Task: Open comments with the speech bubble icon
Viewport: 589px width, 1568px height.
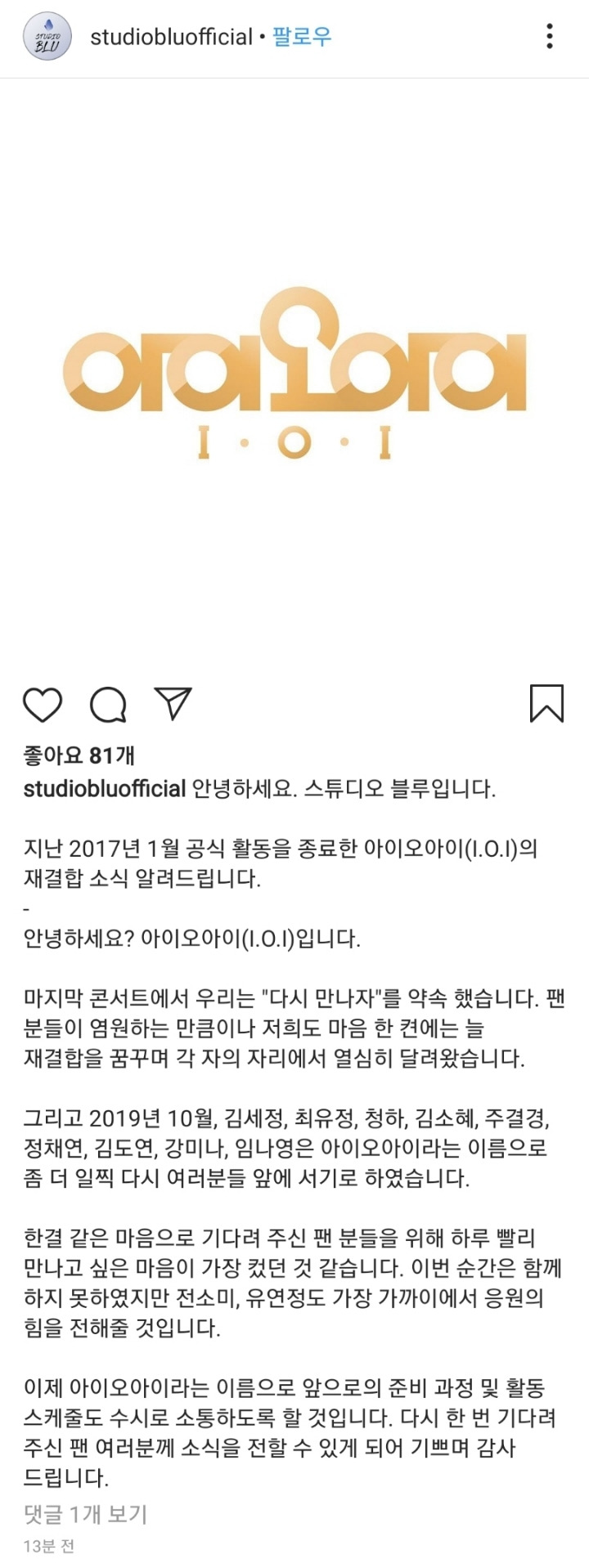Action: (108, 704)
